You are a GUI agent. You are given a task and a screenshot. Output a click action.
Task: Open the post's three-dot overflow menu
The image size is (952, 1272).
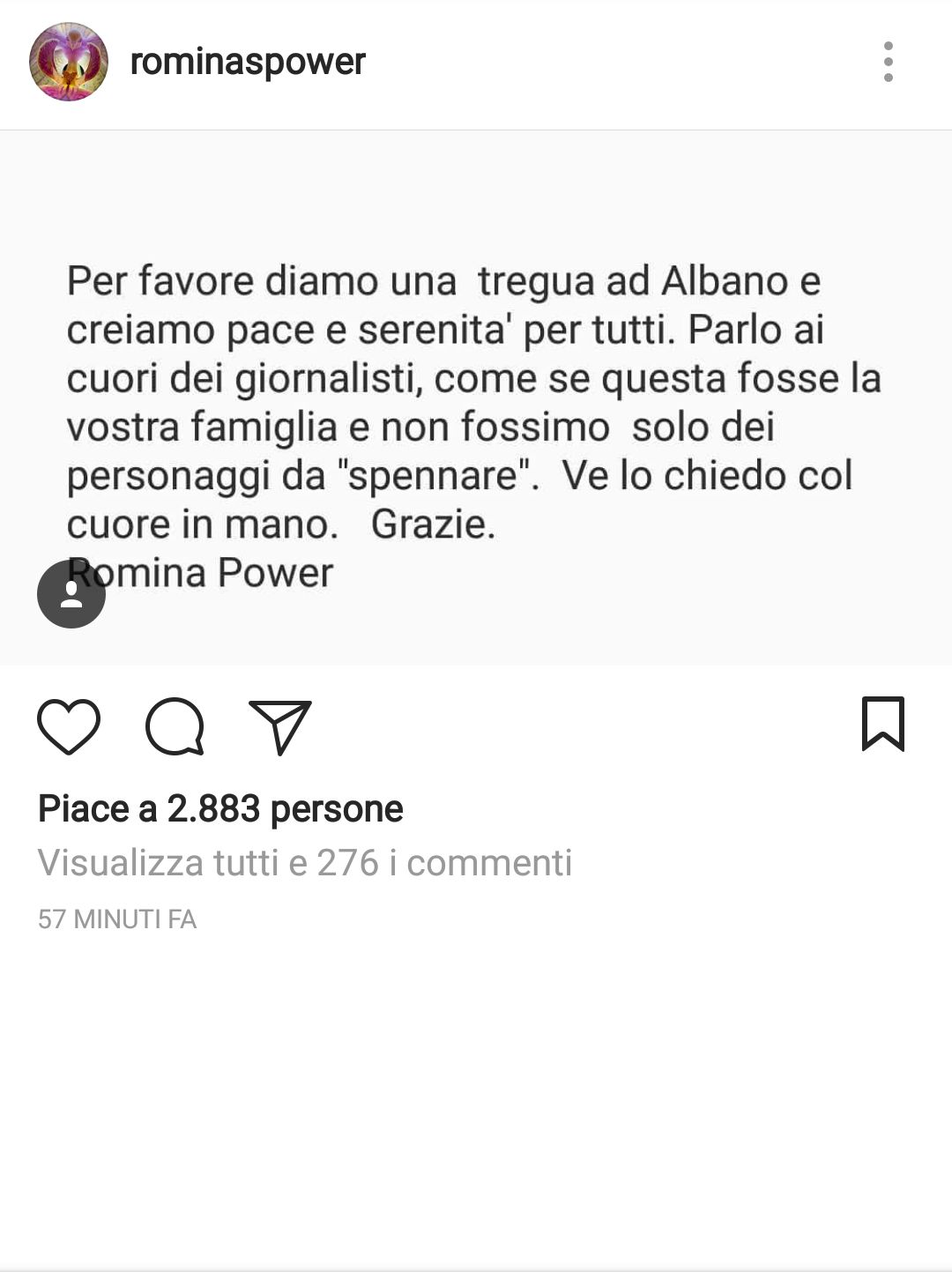click(888, 62)
